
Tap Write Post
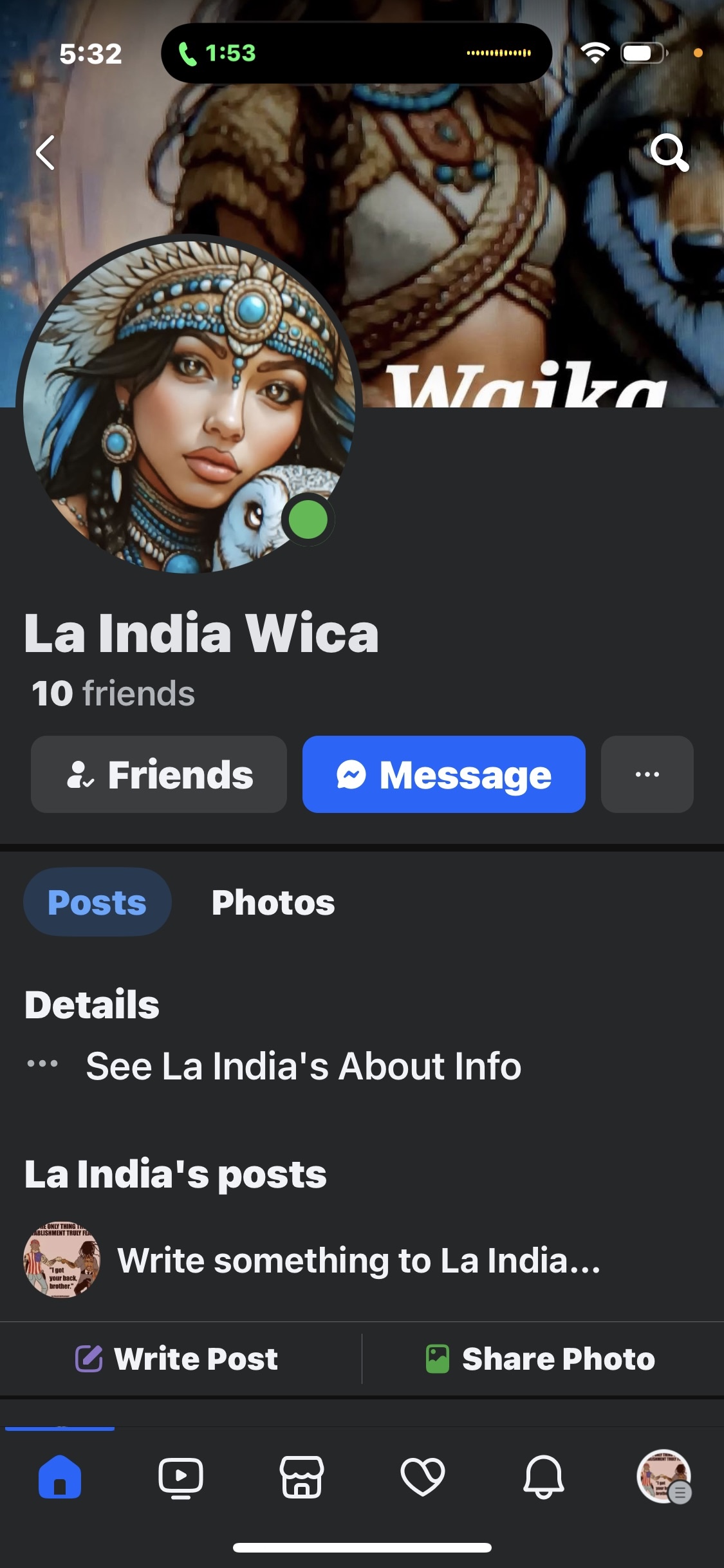178,1359
